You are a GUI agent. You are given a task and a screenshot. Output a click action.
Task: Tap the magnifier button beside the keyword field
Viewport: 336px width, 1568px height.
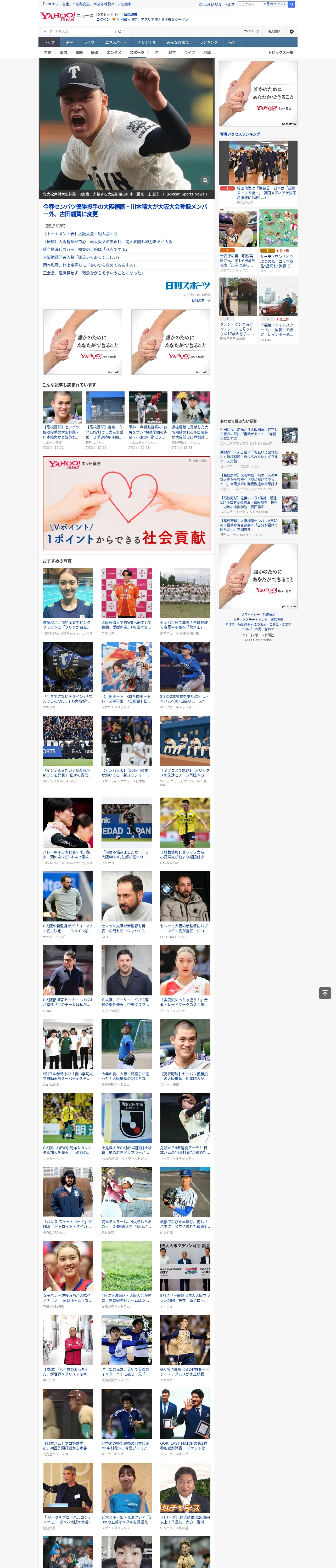[120, 31]
